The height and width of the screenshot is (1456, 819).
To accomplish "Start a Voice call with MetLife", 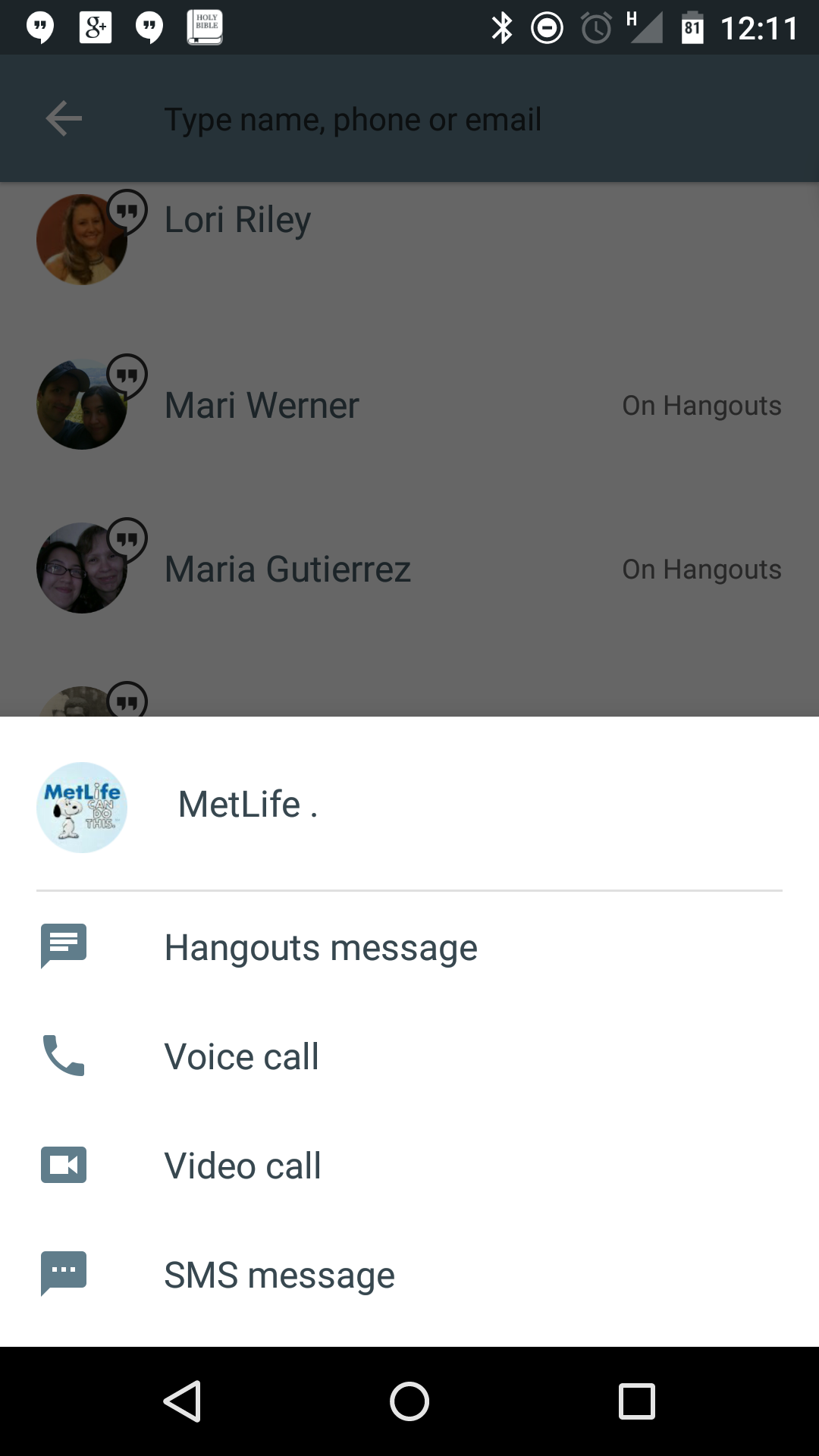I will (241, 1056).
